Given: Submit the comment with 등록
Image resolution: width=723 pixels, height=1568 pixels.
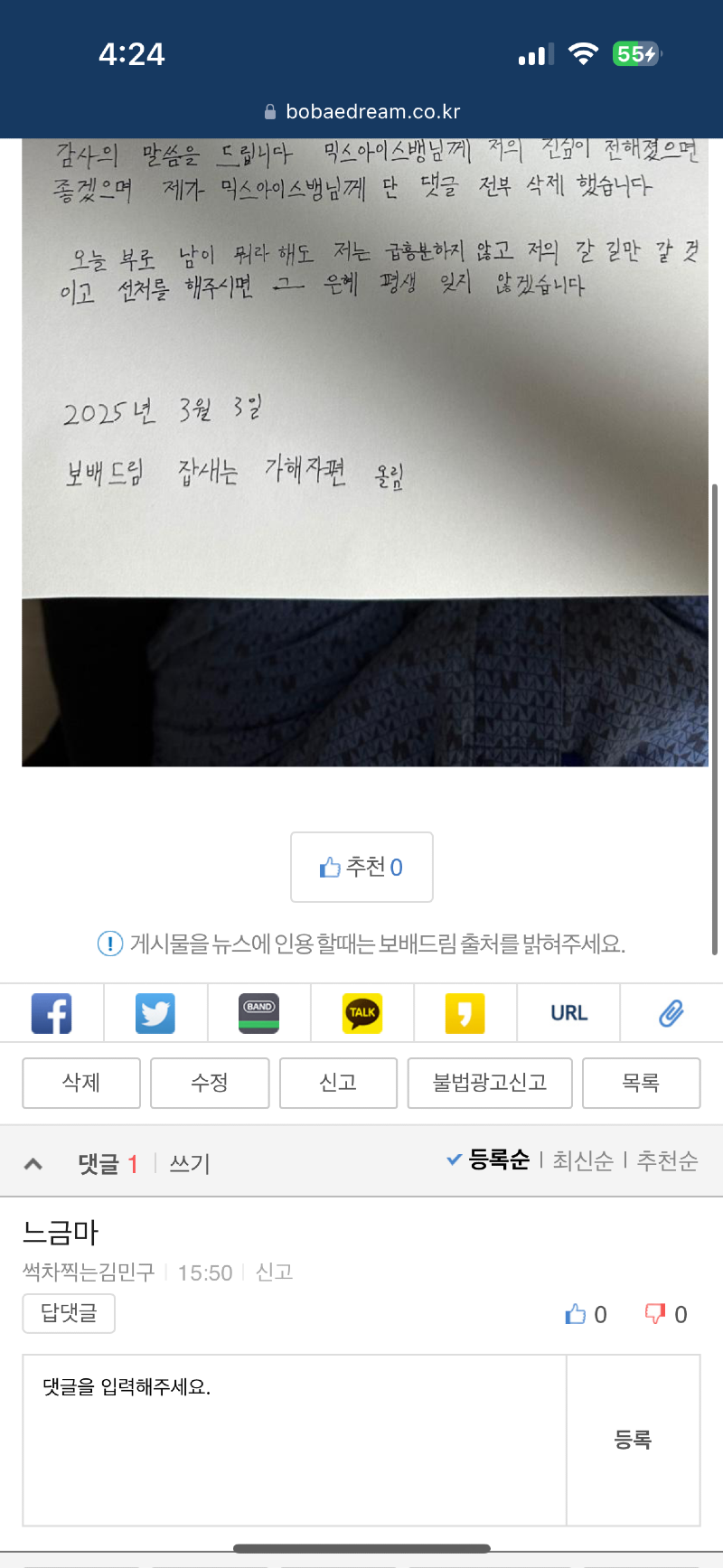Looking at the screenshot, I should tap(633, 1440).
